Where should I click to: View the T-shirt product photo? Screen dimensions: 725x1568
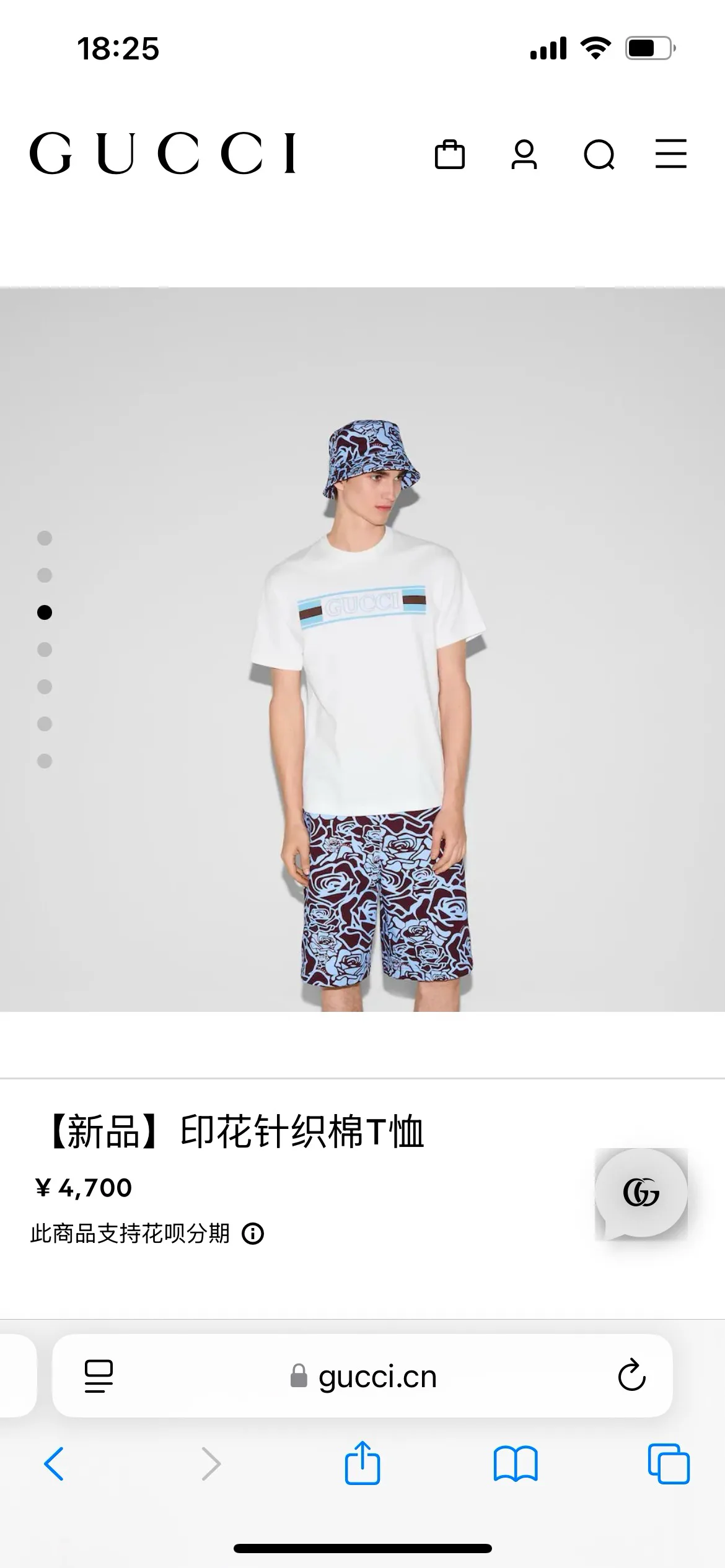pyautogui.click(x=362, y=649)
